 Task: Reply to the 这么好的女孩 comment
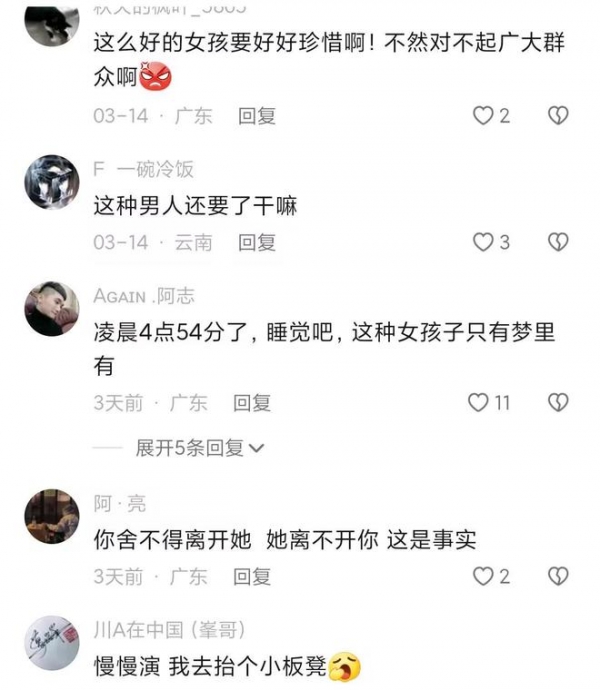coord(257,116)
